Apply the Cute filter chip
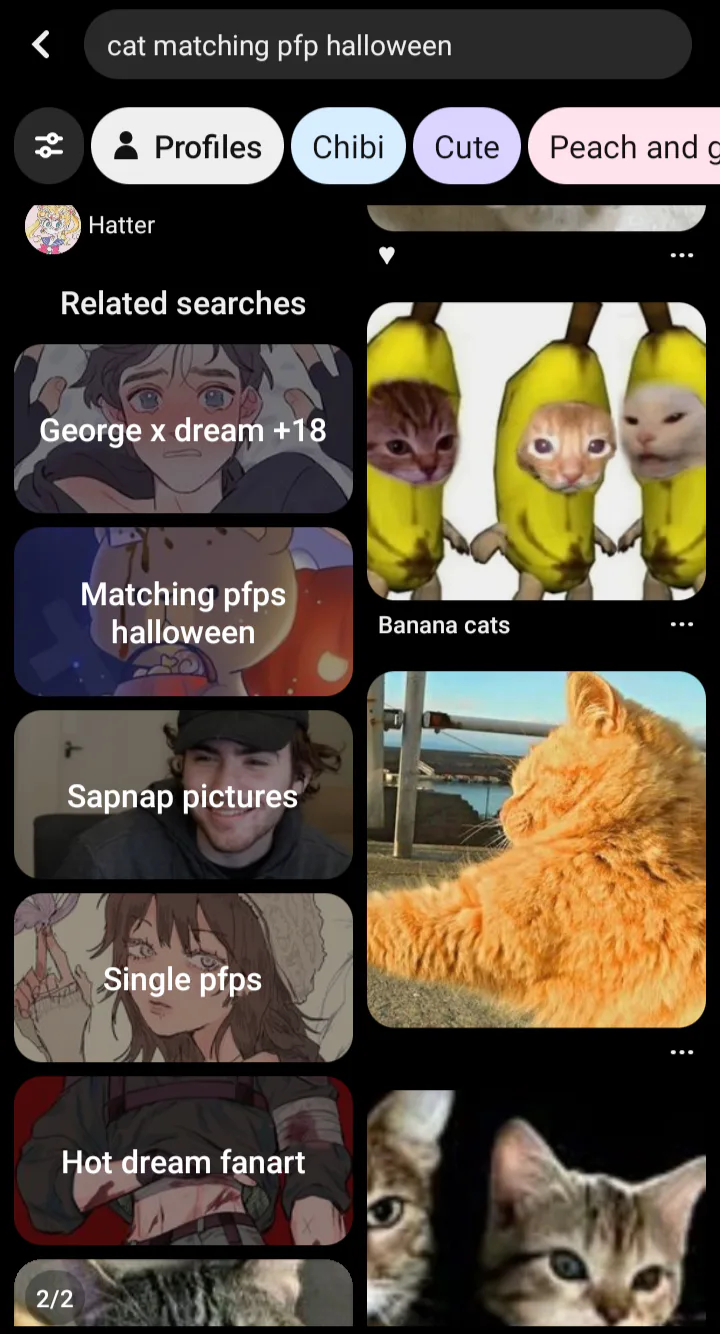The height and width of the screenshot is (1334, 720). [466, 147]
